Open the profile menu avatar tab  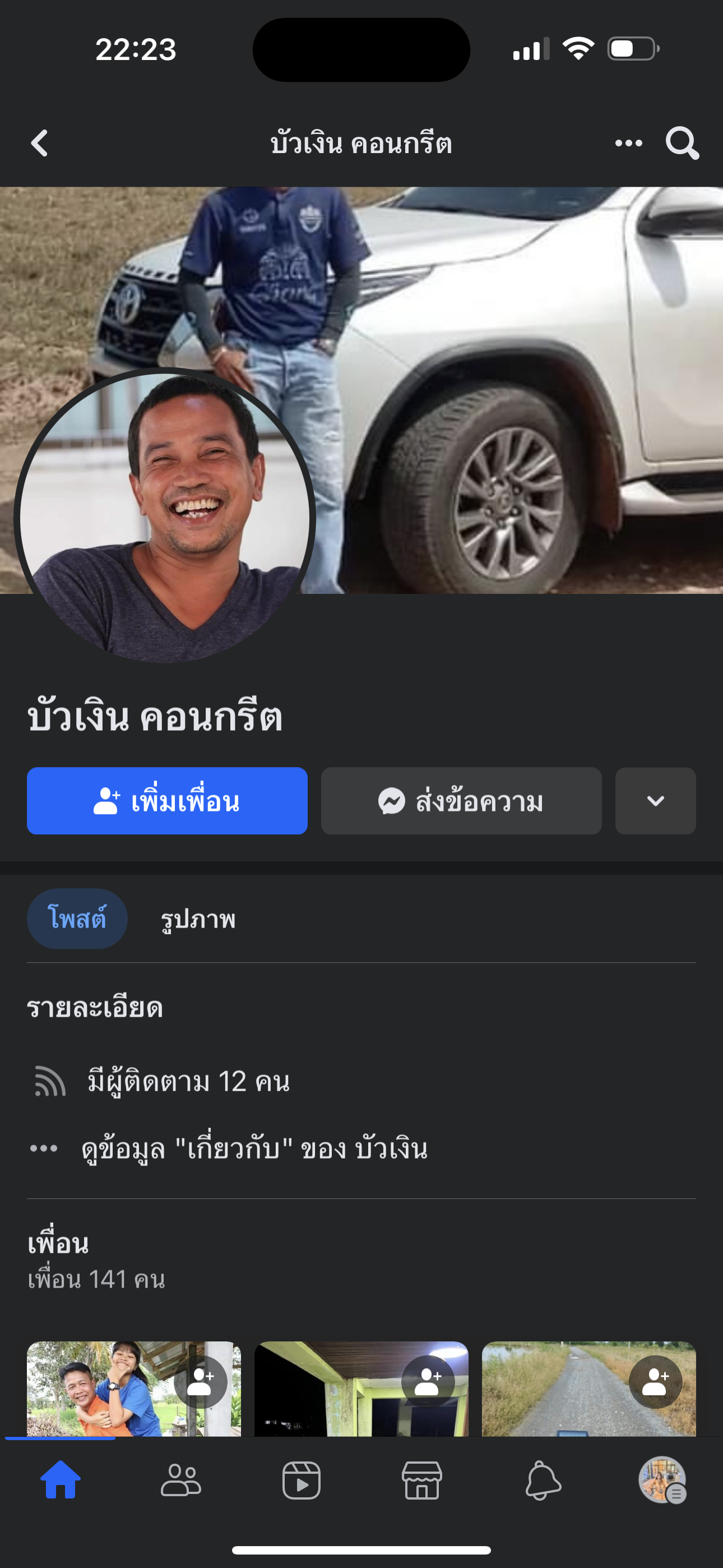[662, 1480]
